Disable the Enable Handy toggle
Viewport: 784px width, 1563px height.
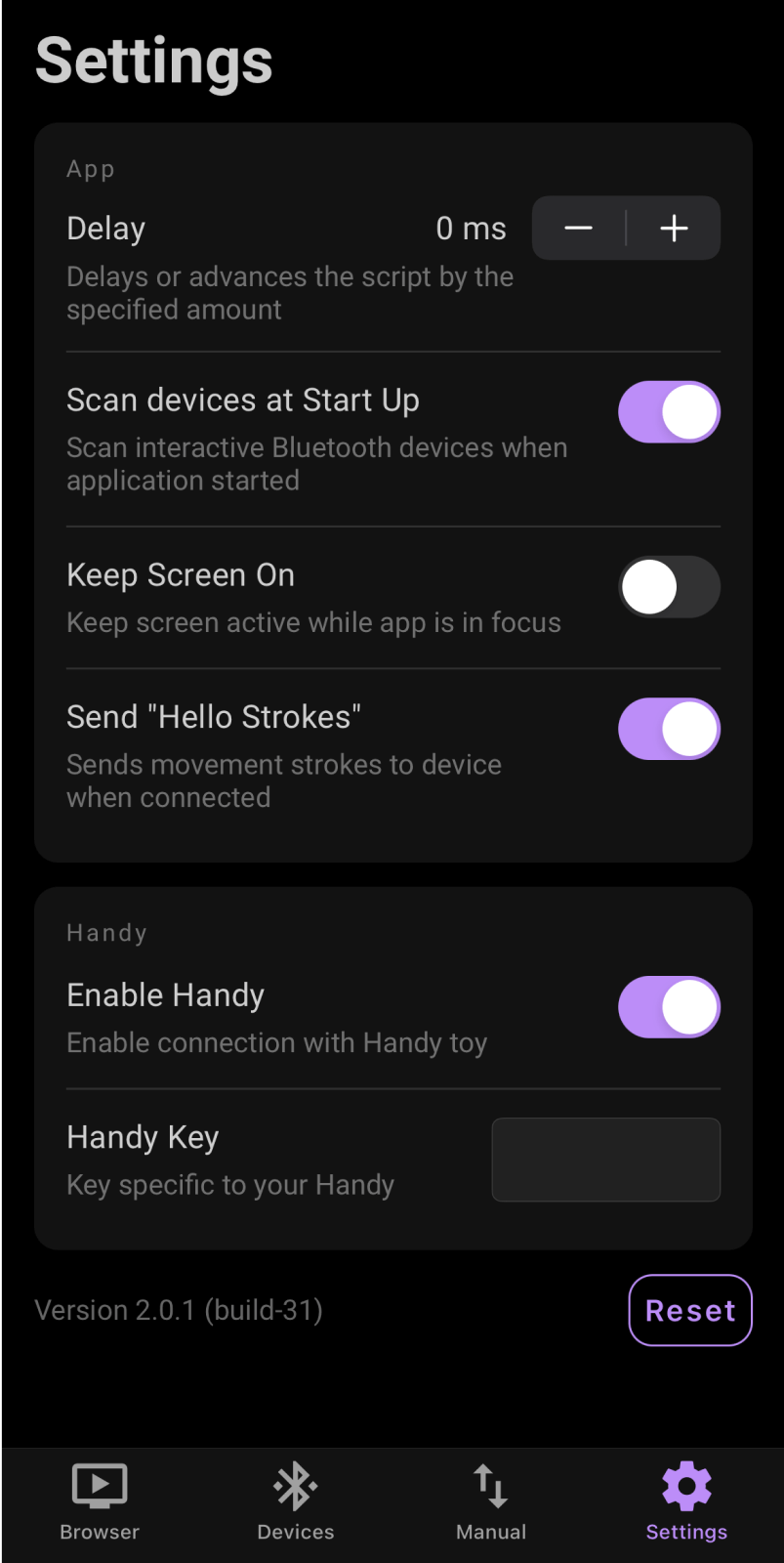point(668,1006)
